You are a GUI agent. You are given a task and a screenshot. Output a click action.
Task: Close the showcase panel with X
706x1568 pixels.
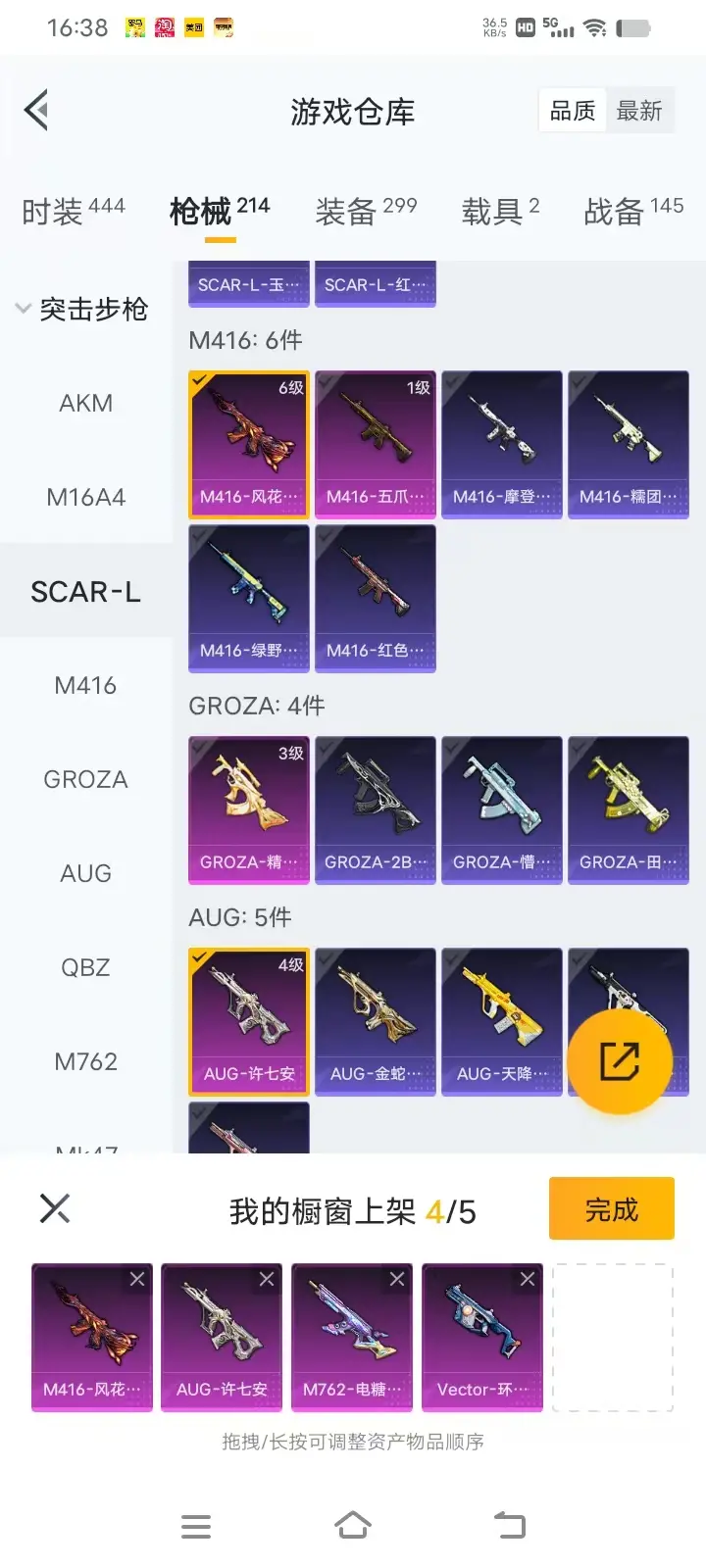55,1208
